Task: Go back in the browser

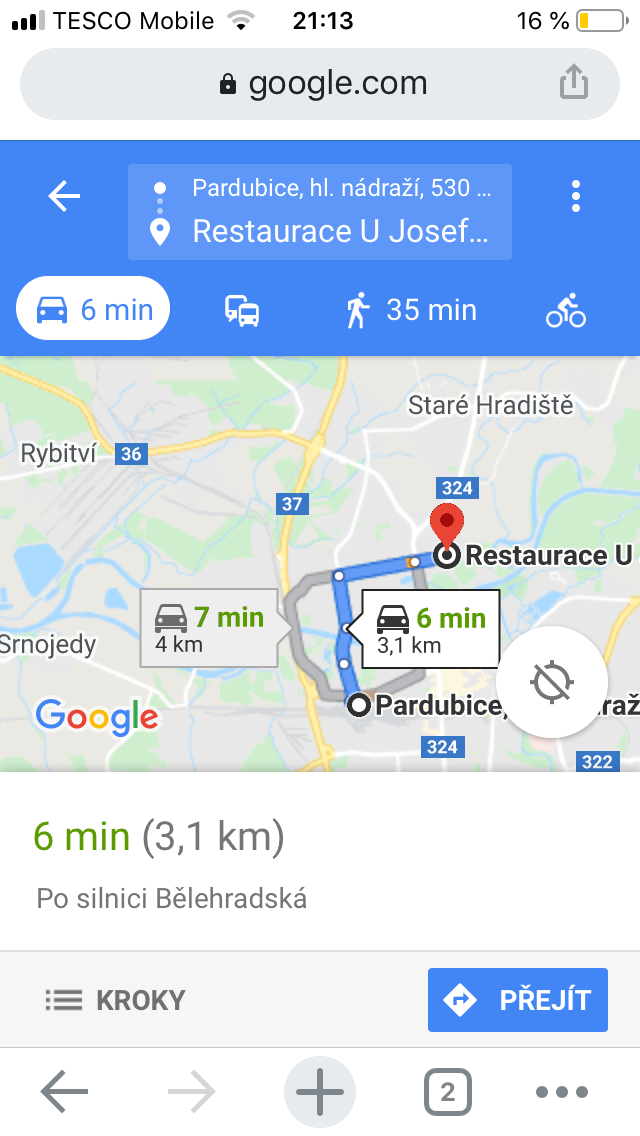Action: [x=64, y=1091]
